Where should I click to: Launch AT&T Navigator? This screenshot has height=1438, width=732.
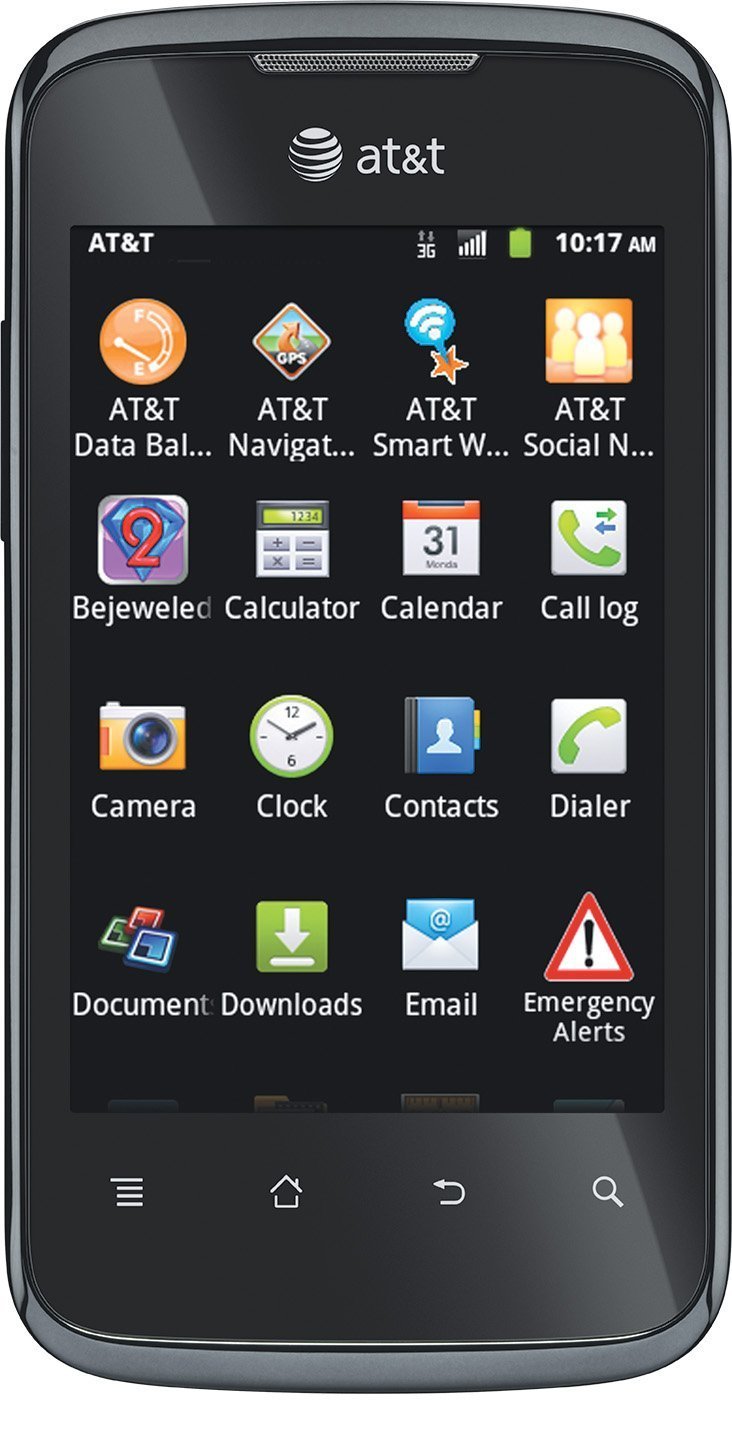pyautogui.click(x=292, y=343)
